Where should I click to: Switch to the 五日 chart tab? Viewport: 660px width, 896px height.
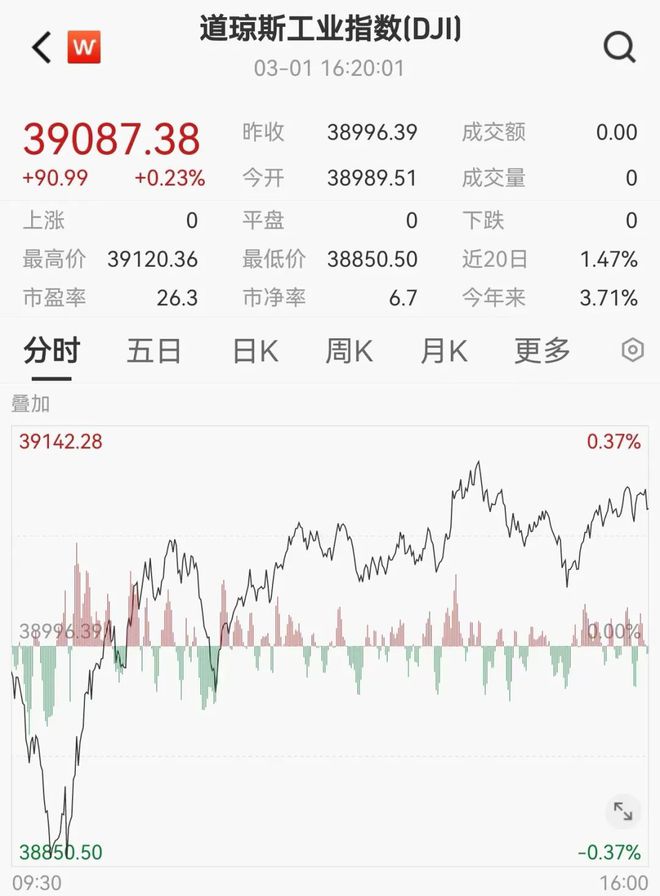click(154, 351)
